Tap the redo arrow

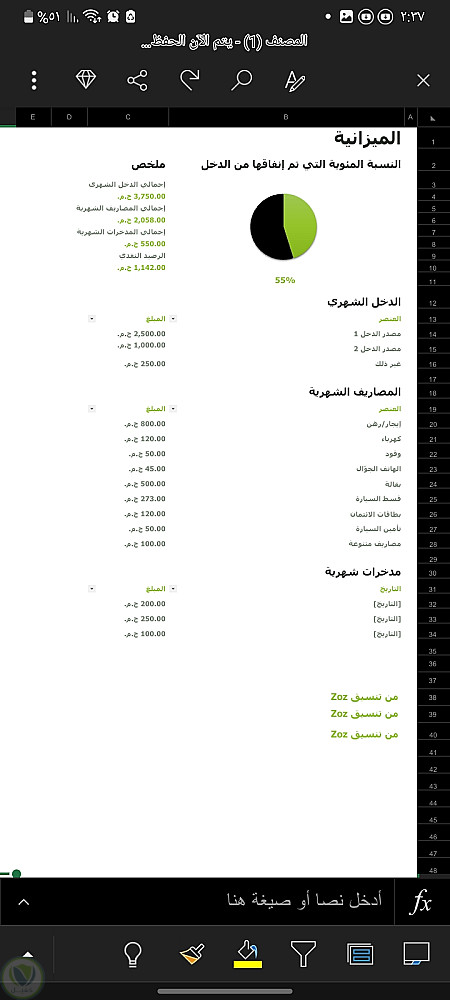pos(189,80)
